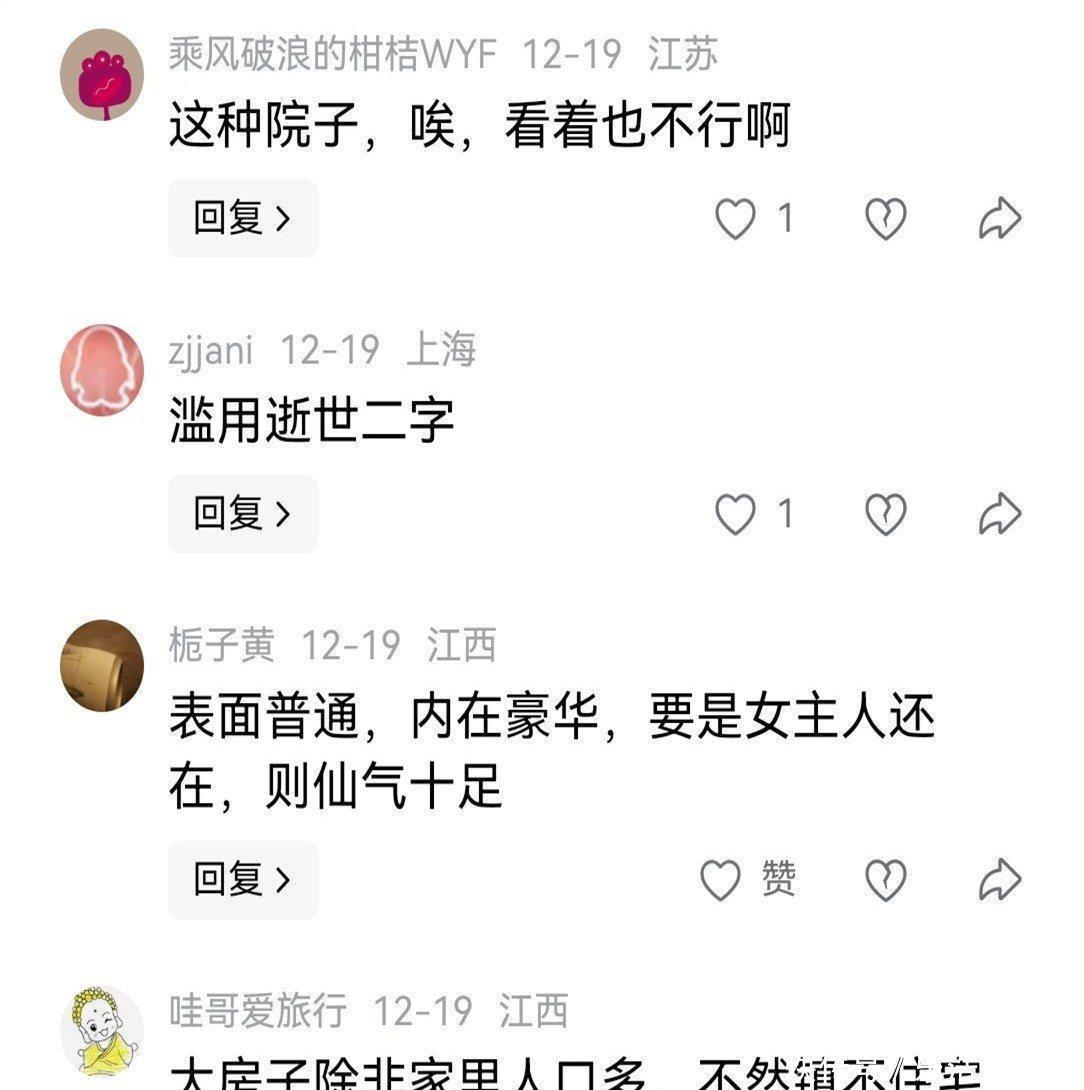Open 栀子黄's profile avatar
This screenshot has width=1084, height=1090.
coord(102,665)
